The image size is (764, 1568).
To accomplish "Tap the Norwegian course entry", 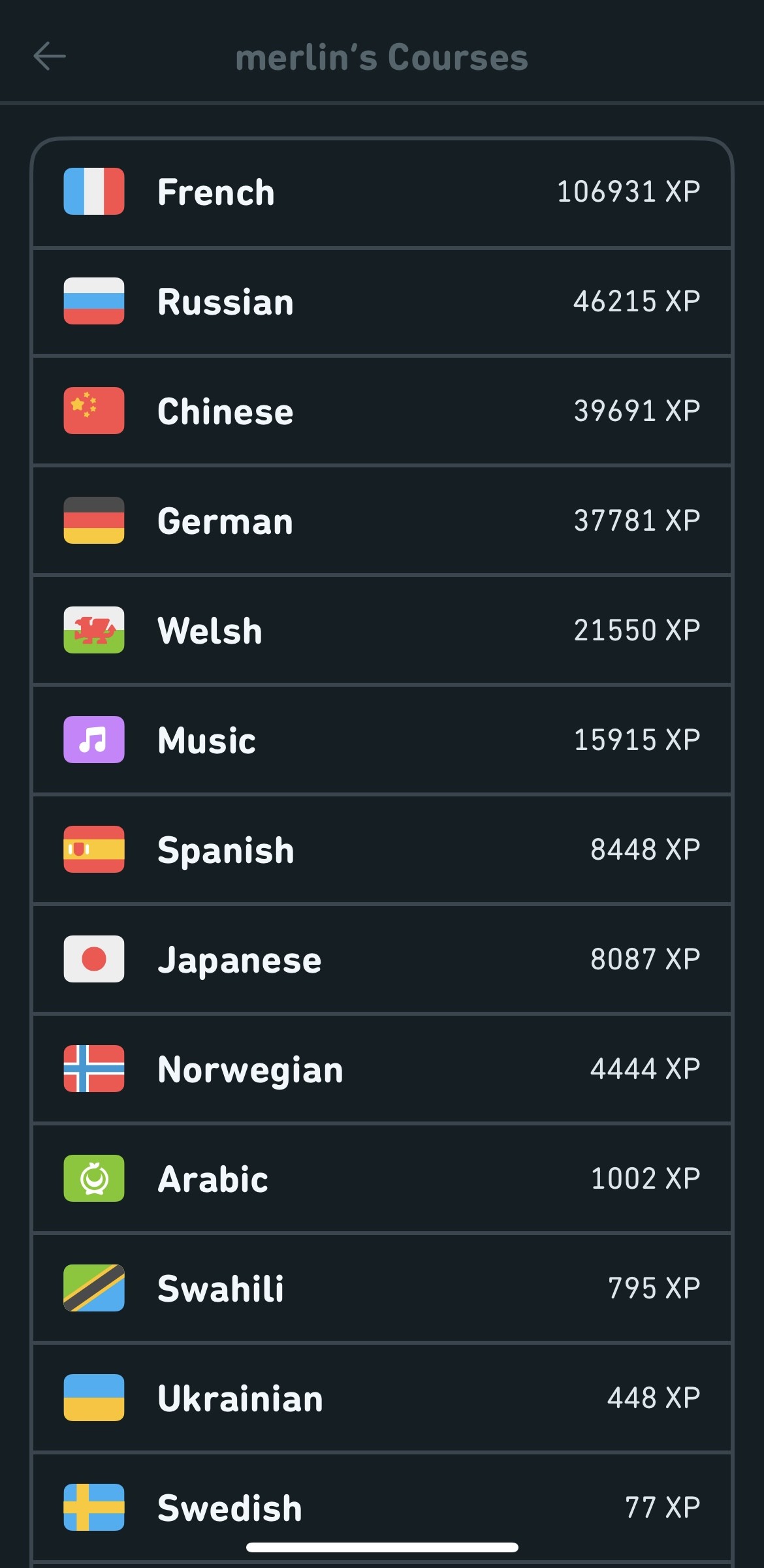I will (382, 1069).
